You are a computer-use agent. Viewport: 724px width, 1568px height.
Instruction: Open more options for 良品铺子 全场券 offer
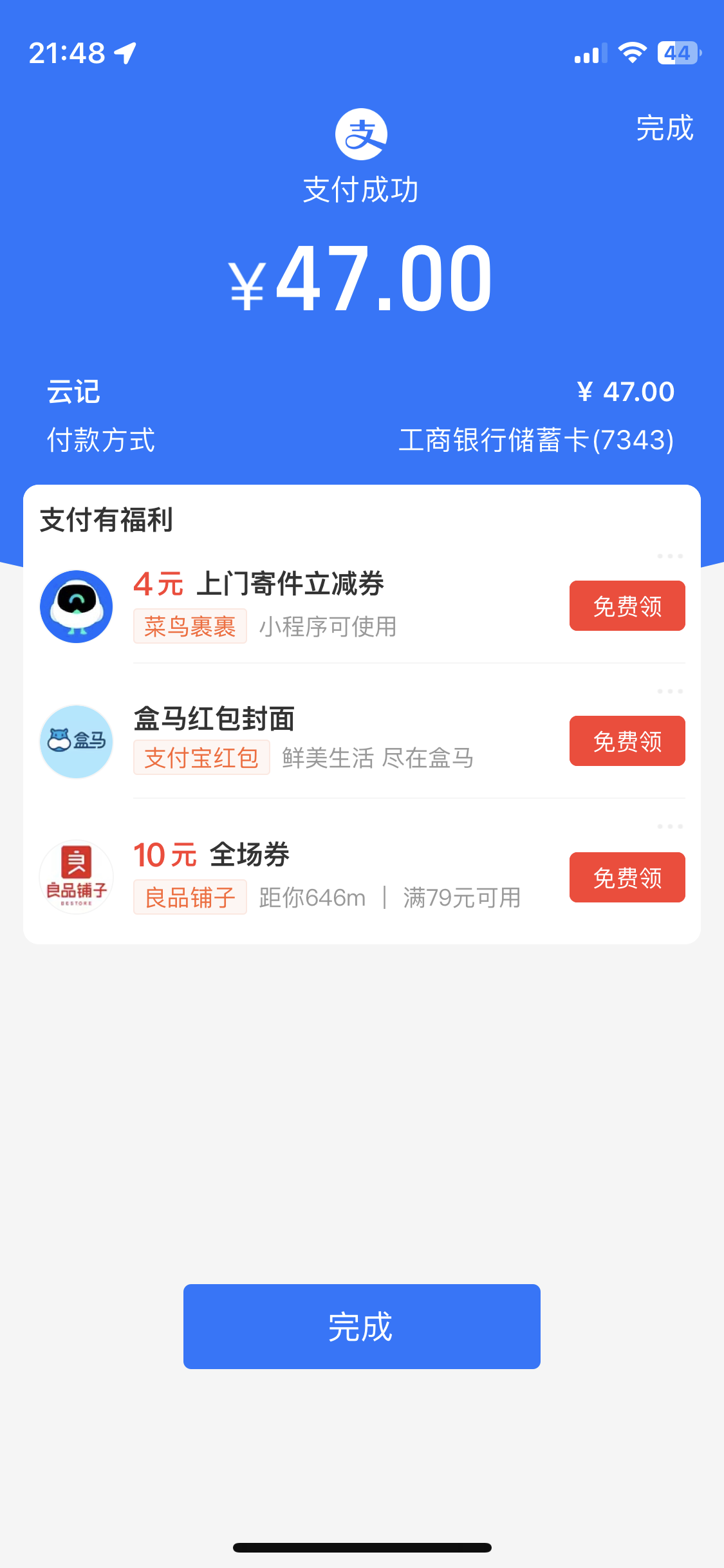point(670,826)
